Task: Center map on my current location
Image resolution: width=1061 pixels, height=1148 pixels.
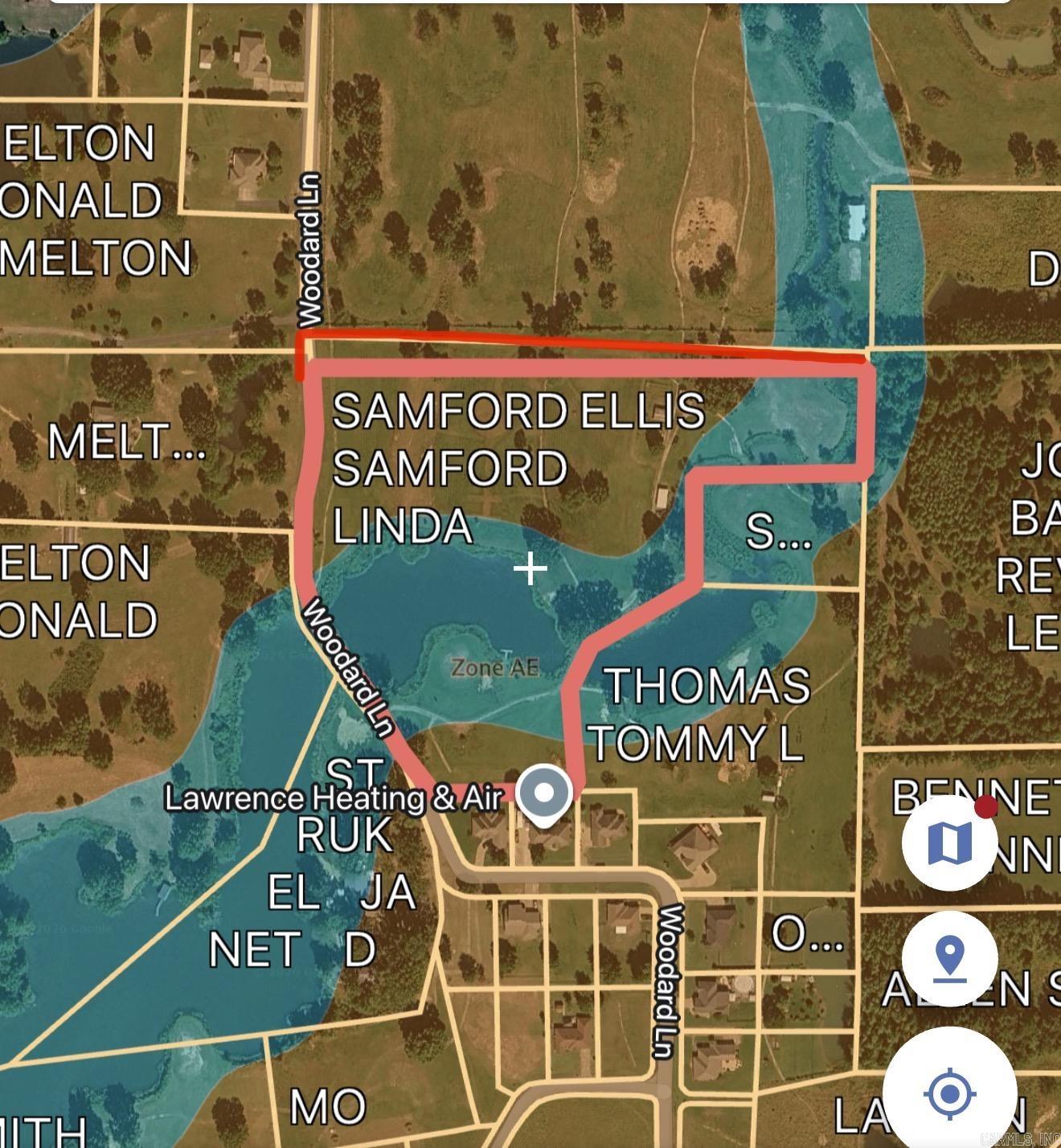Action: pos(949,1093)
